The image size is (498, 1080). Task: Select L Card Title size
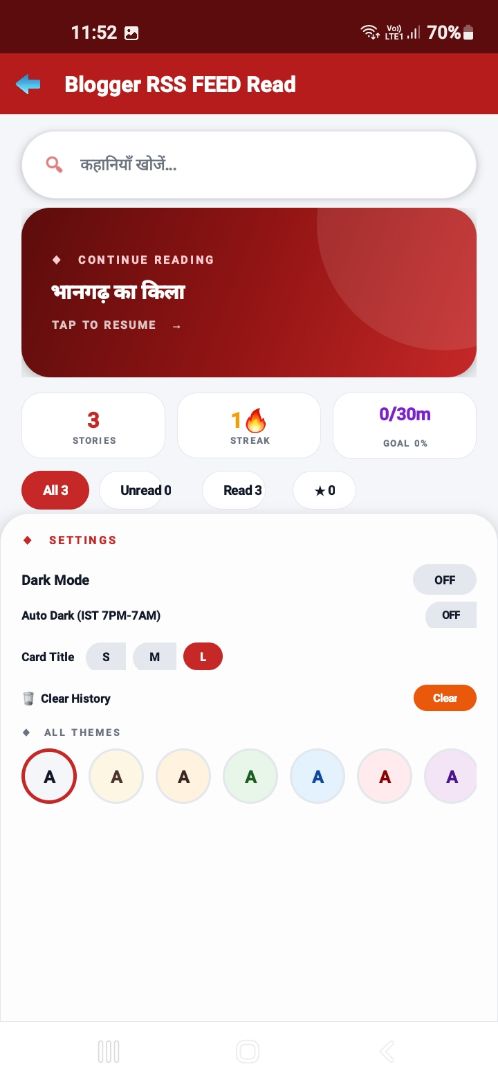click(x=203, y=656)
